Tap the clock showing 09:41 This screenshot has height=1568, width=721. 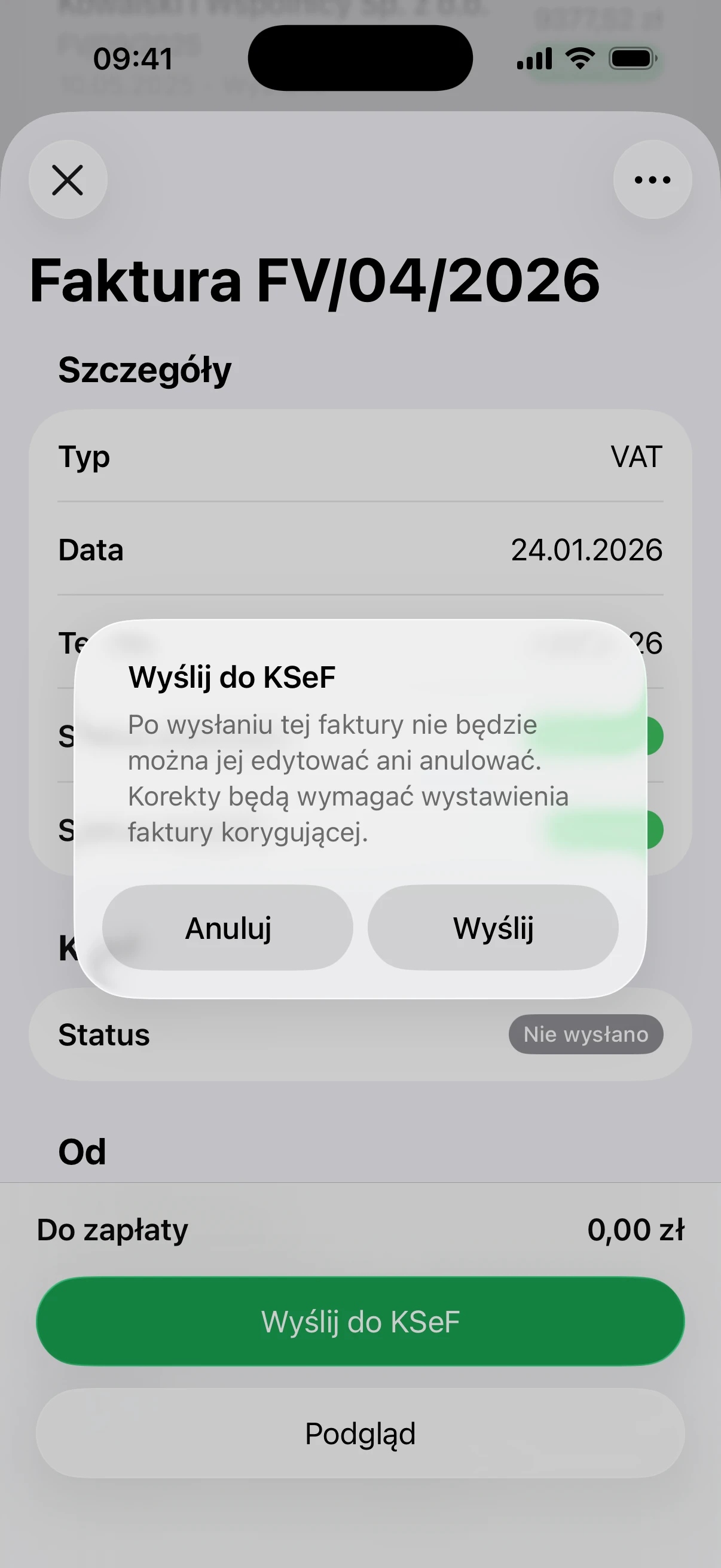[134, 59]
